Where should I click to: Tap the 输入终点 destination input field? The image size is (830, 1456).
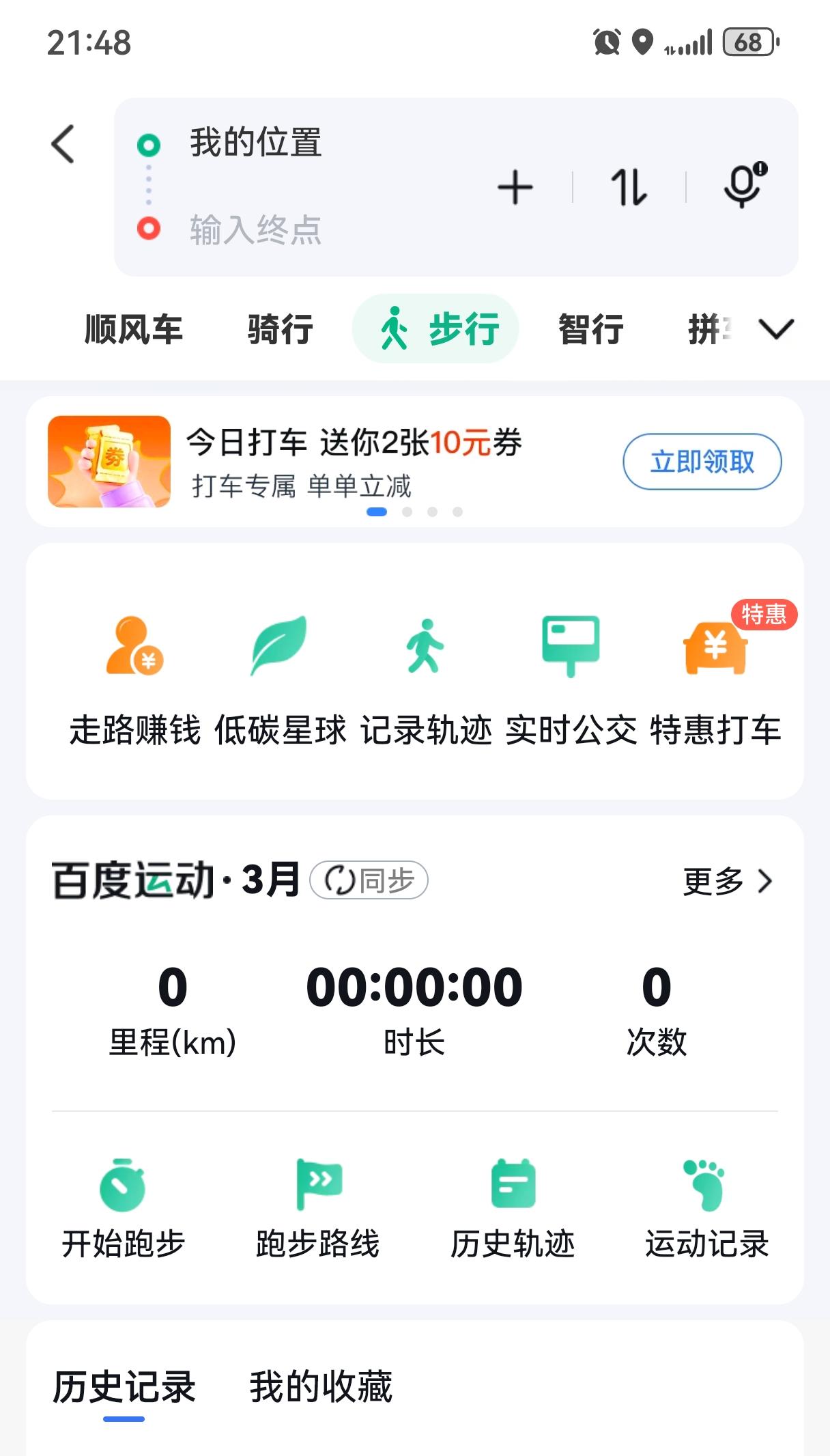(307, 229)
